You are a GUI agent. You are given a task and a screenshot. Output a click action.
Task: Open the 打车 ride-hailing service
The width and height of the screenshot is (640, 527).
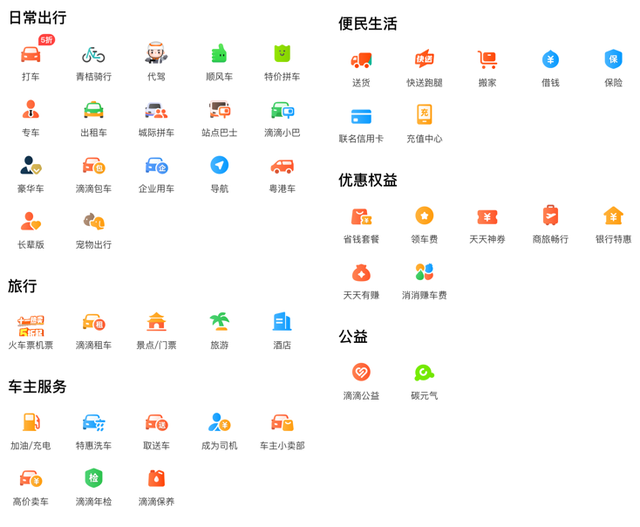31,54
